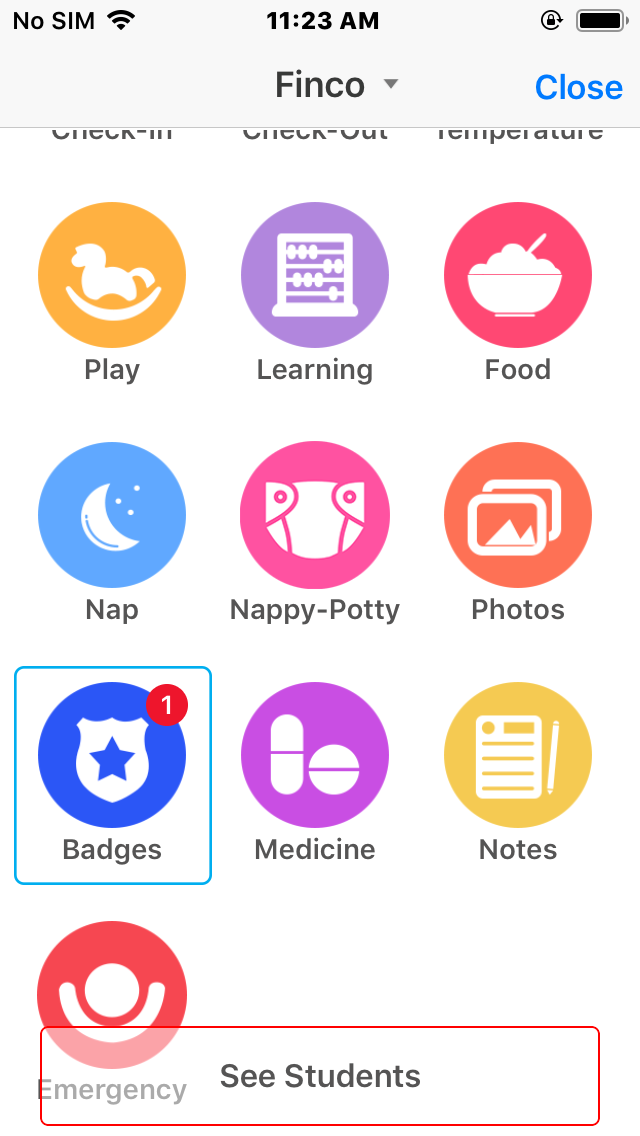Image resolution: width=640 pixels, height=1136 pixels.
Task: Tap the See Students button
Action: click(320, 1076)
